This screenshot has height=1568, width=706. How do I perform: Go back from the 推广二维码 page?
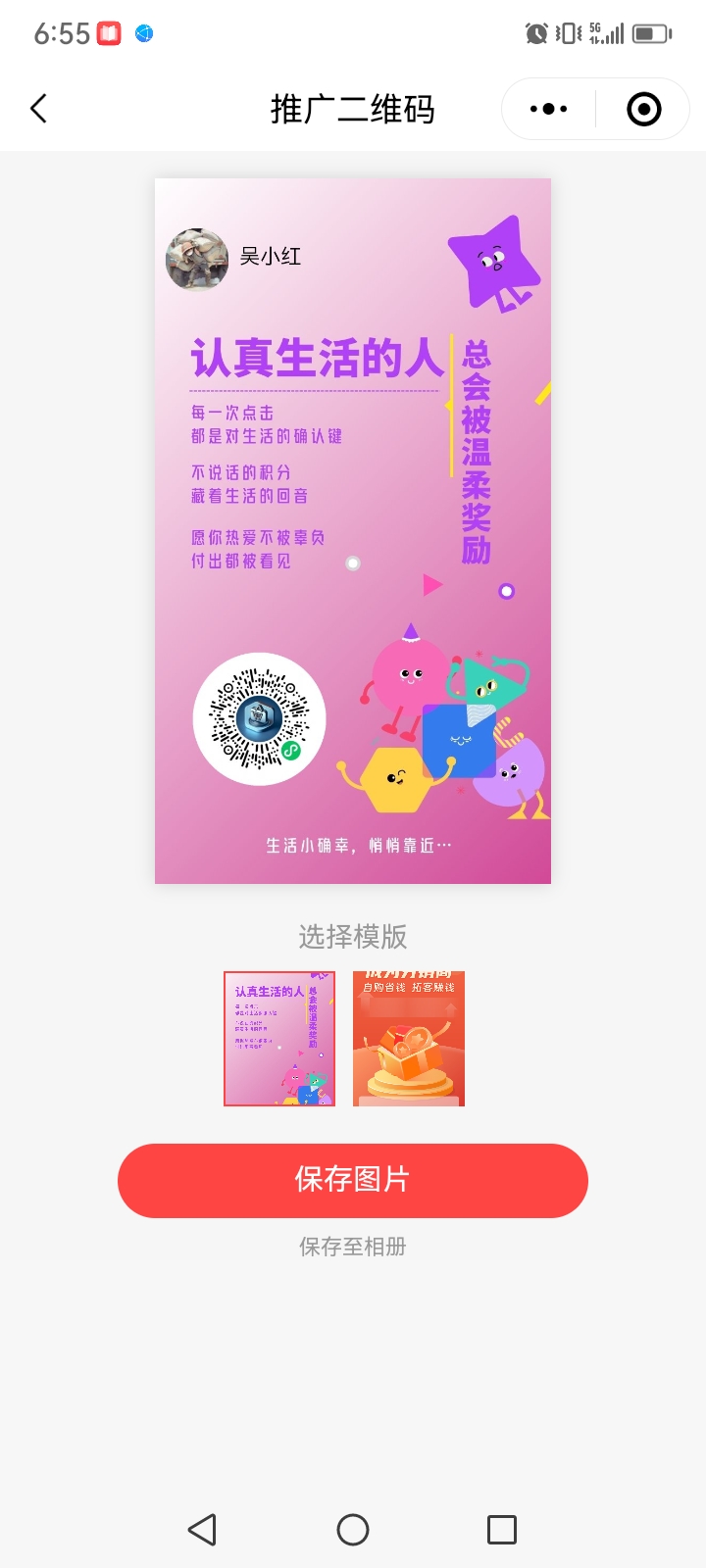coord(39,109)
